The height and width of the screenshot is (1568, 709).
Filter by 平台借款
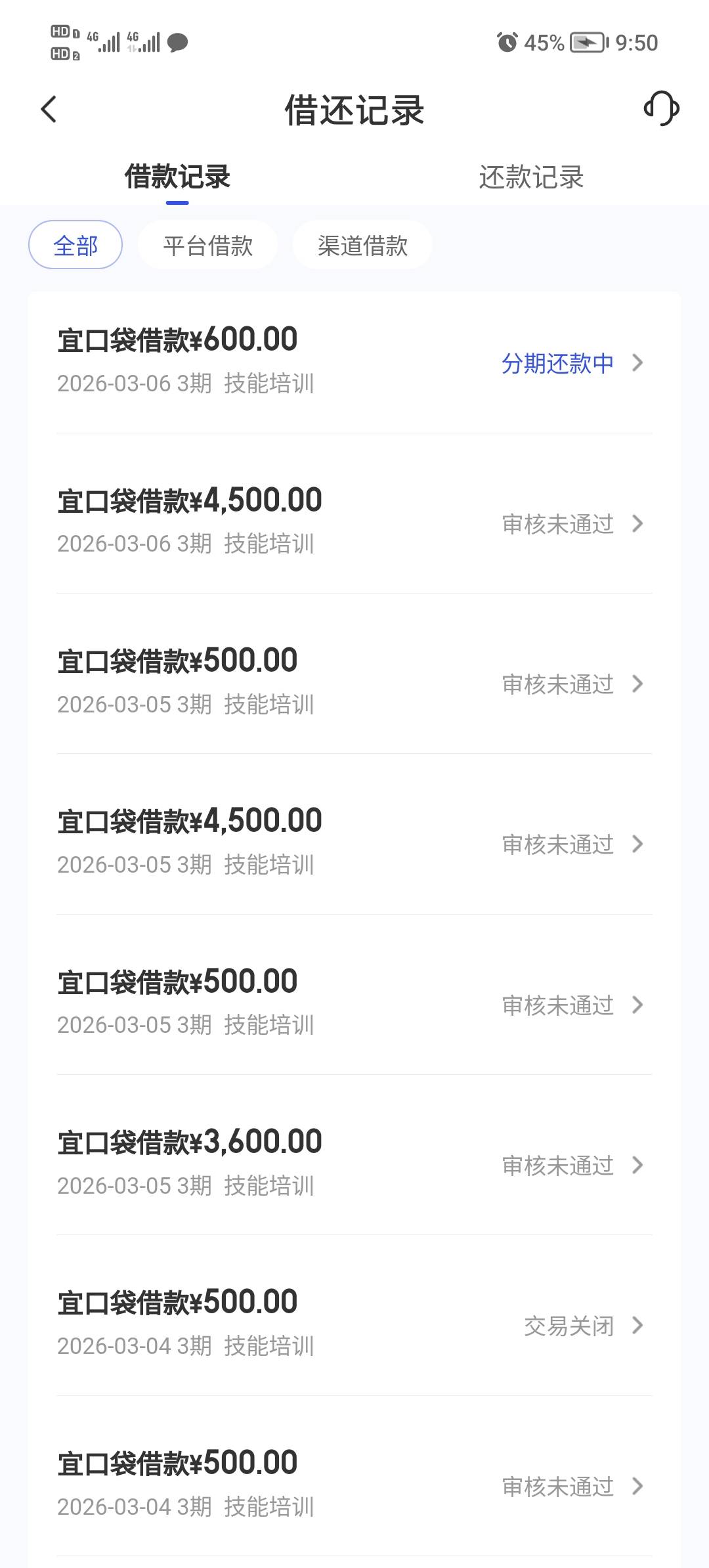click(207, 246)
